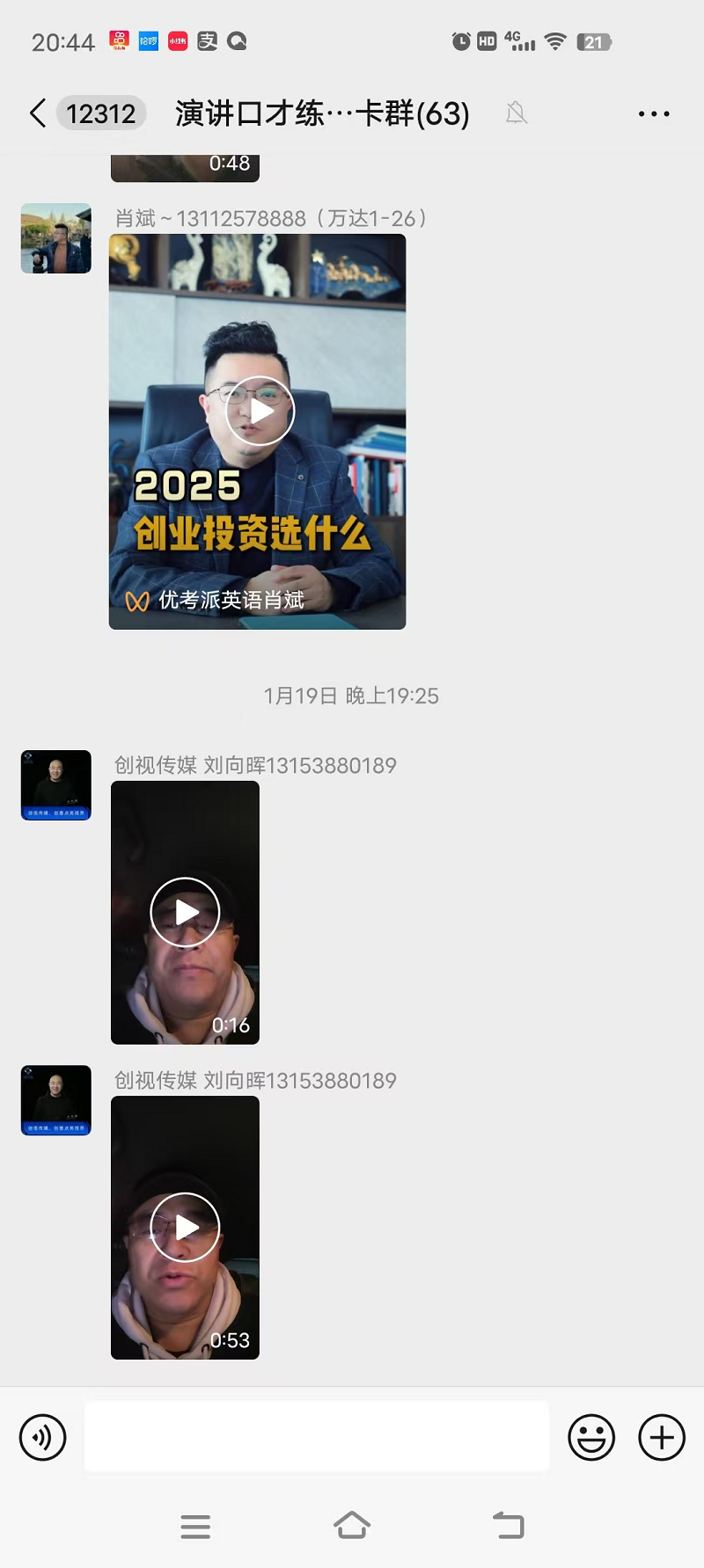Go to the system home screen
Viewport: 704px width, 1568px height.
[352, 1526]
